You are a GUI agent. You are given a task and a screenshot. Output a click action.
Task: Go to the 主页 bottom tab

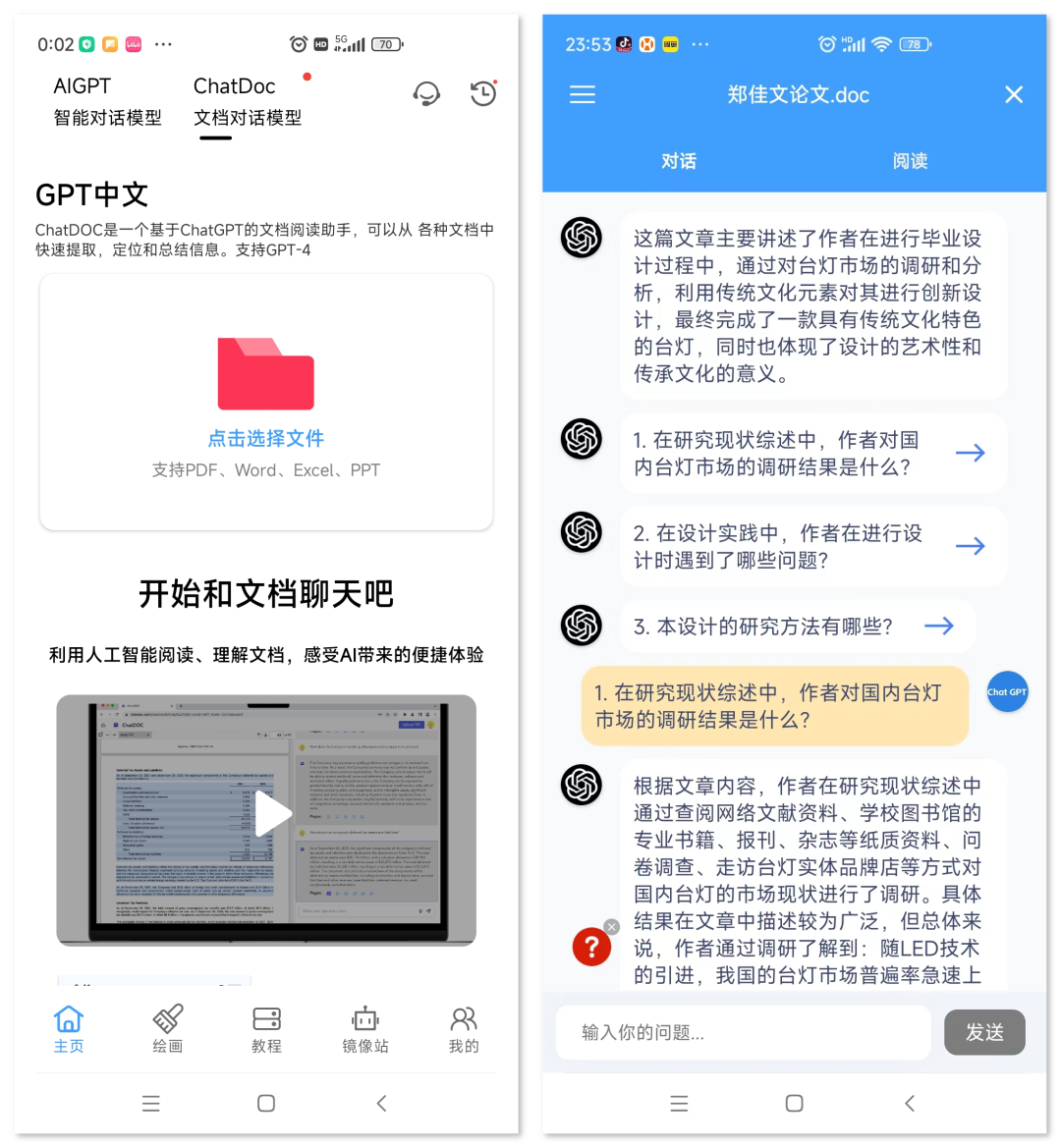[69, 1029]
